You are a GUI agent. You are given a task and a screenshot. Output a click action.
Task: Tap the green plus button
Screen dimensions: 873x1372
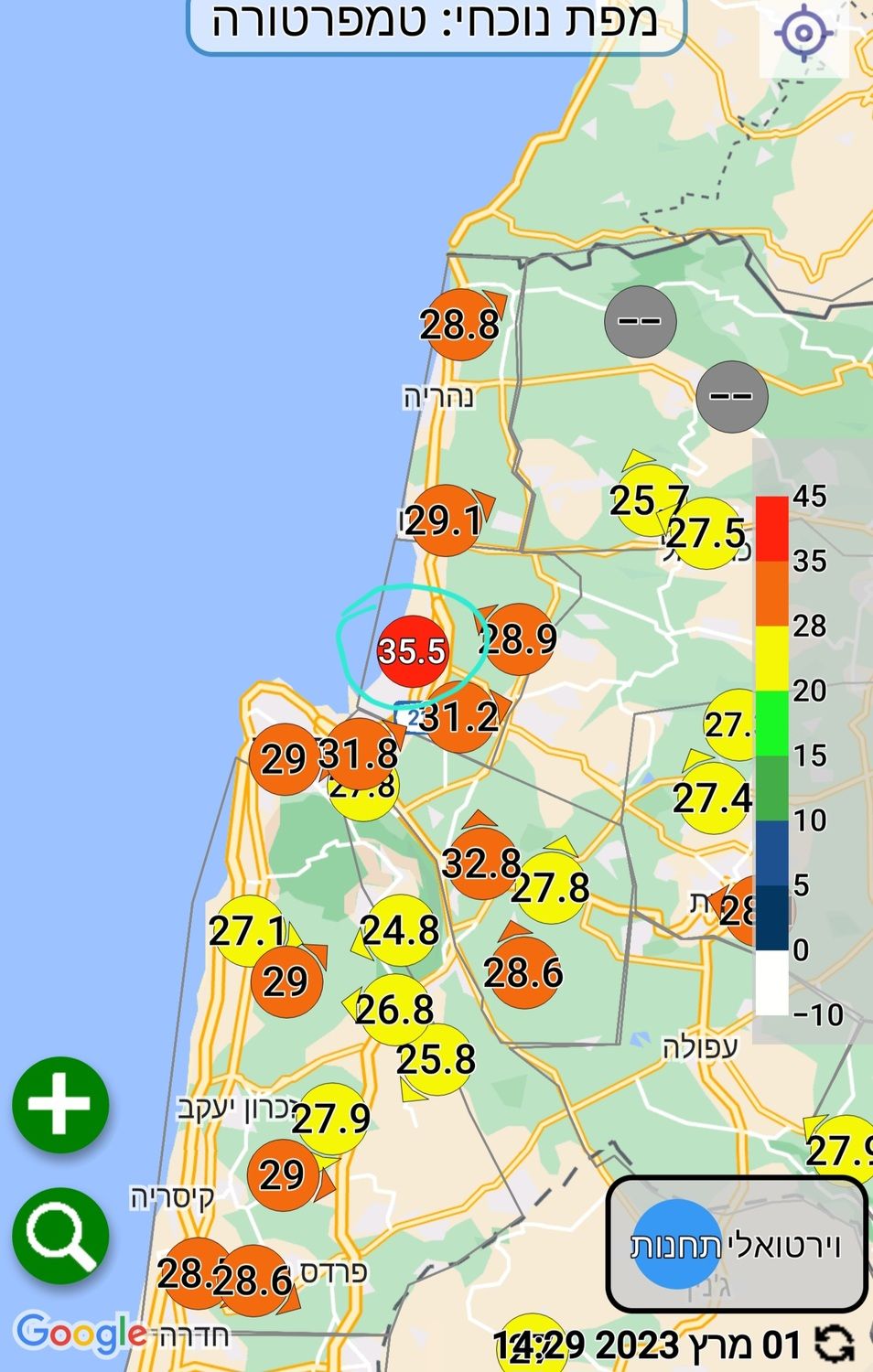(60, 1104)
